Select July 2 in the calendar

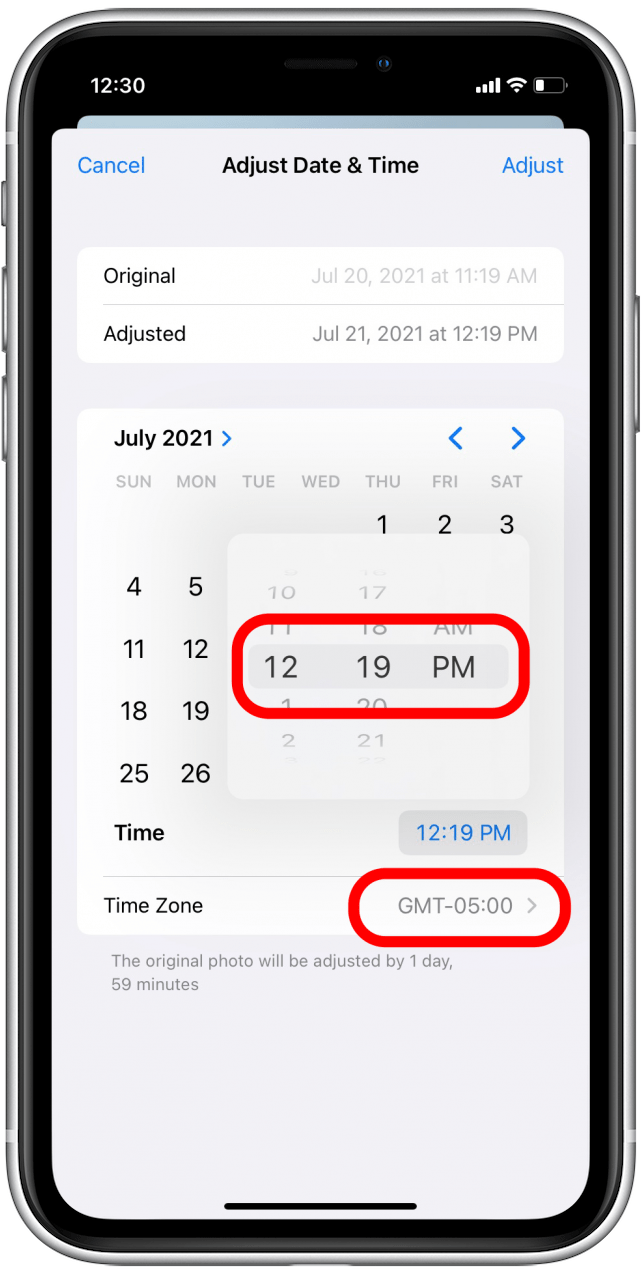point(445,523)
